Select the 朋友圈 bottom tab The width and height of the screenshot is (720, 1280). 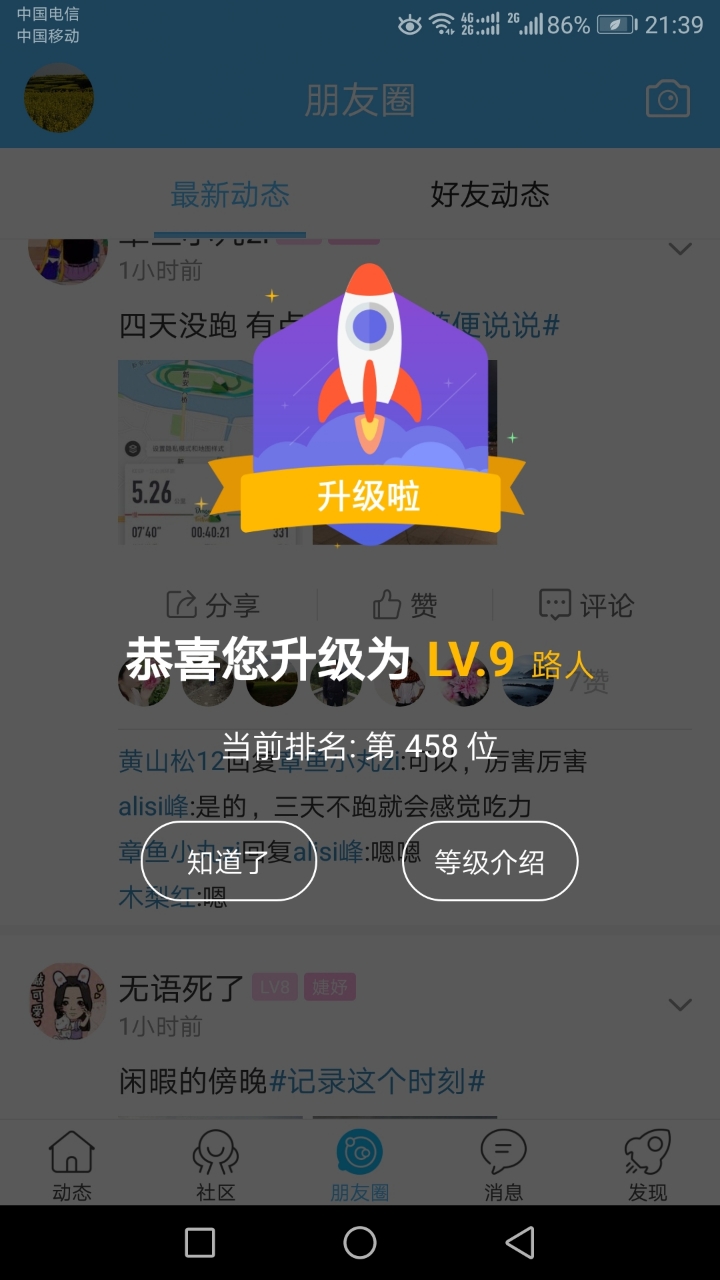359,1165
